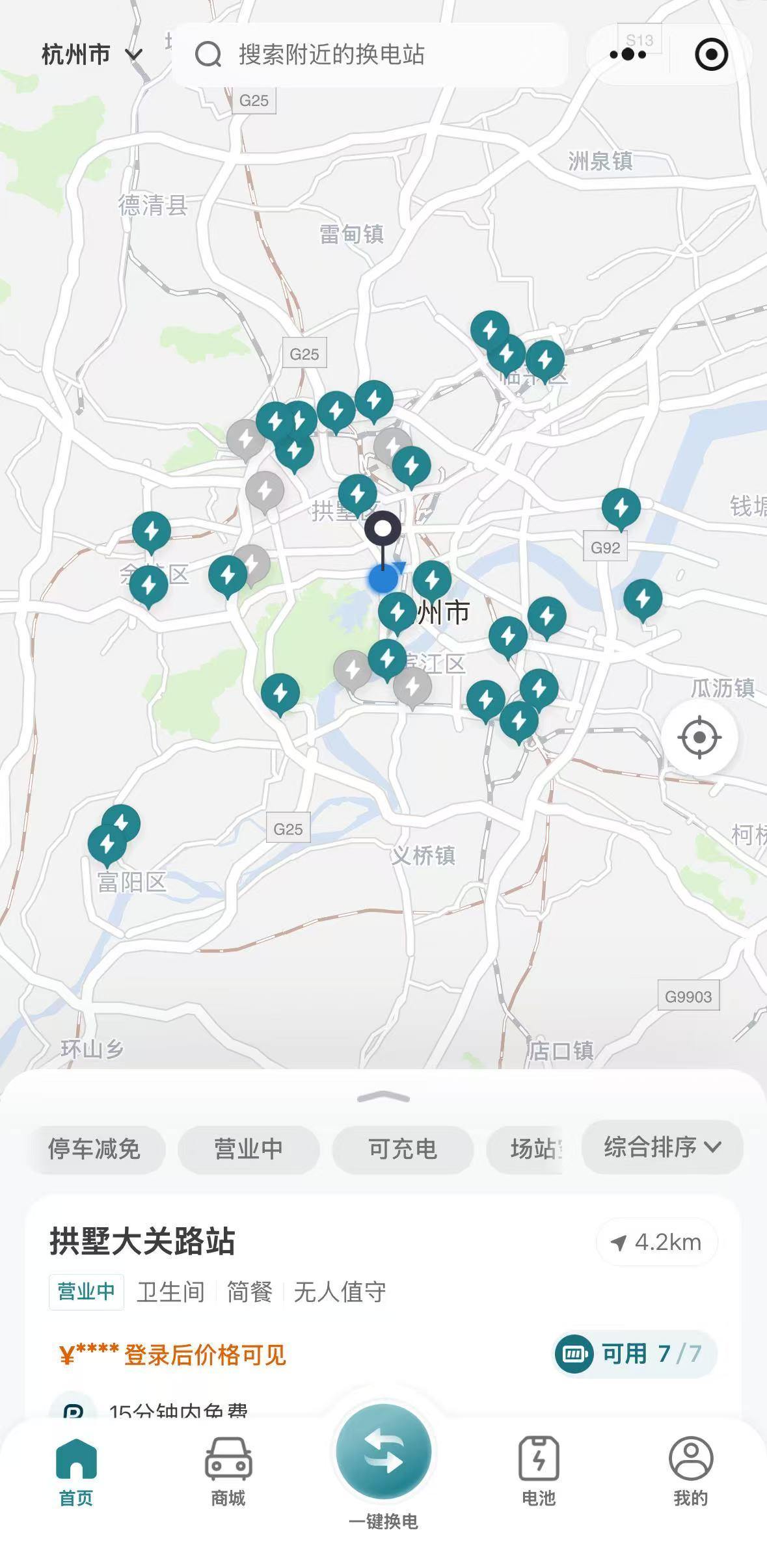Screen dimensions: 767x1568
Task: Tap the 搜索附近的换电站 search box
Action: (368, 55)
